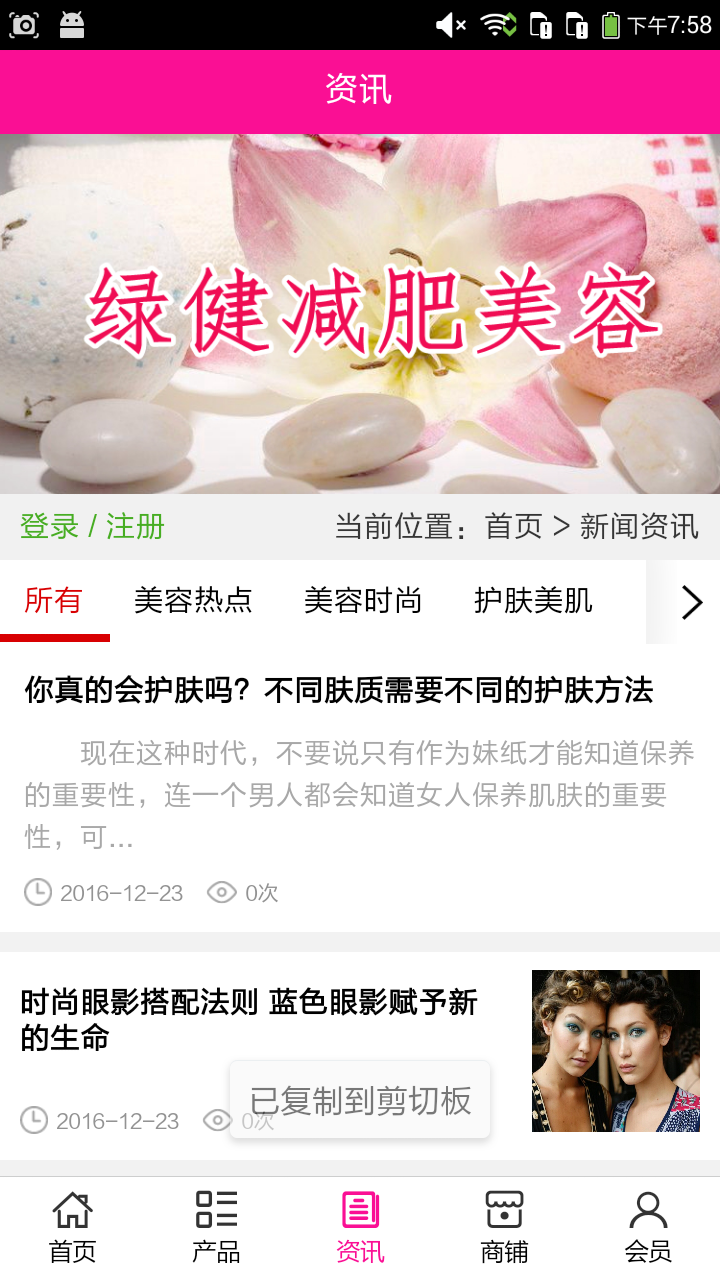Click the 登录 / 注册 login link
Image resolution: width=720 pixels, height=1280 pixels.
click(x=90, y=527)
